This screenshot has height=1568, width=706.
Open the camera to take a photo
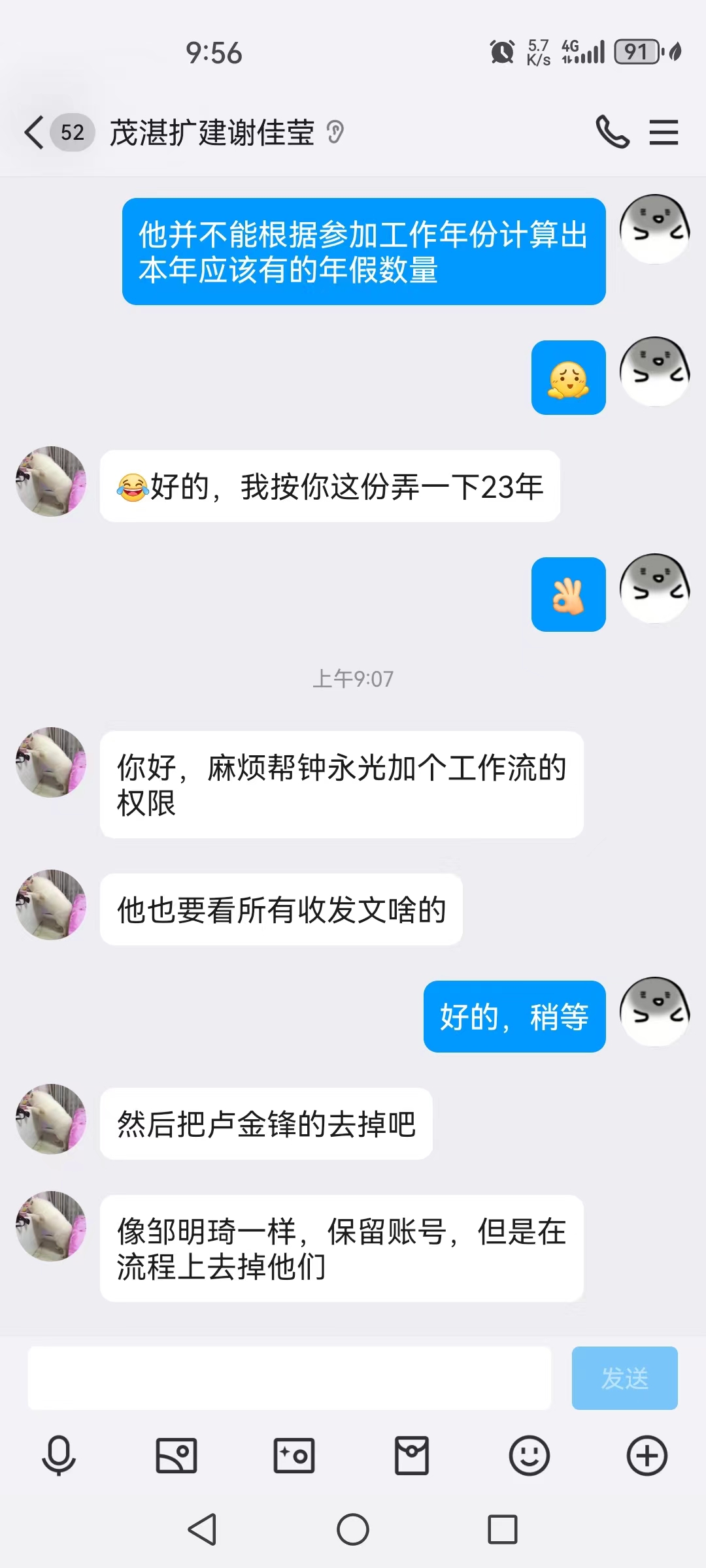(294, 1456)
